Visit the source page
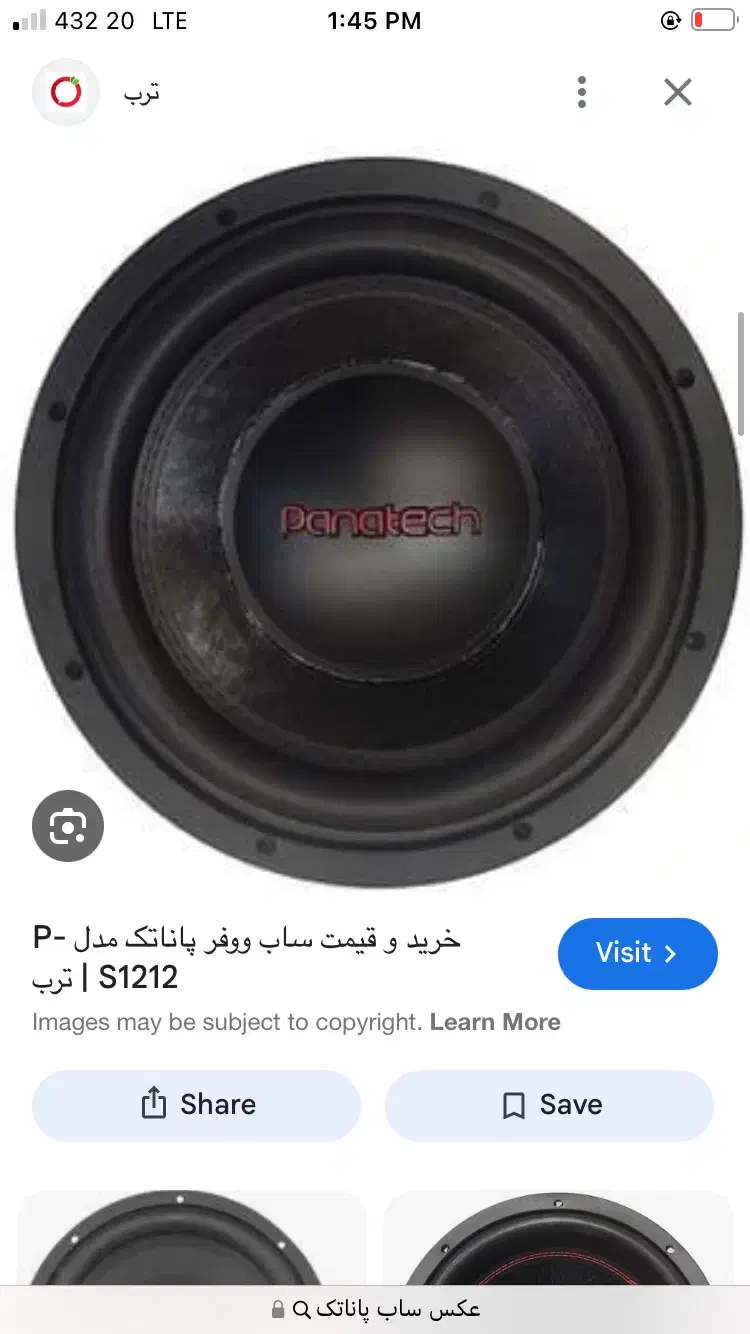This screenshot has height=1334, width=750. (637, 953)
